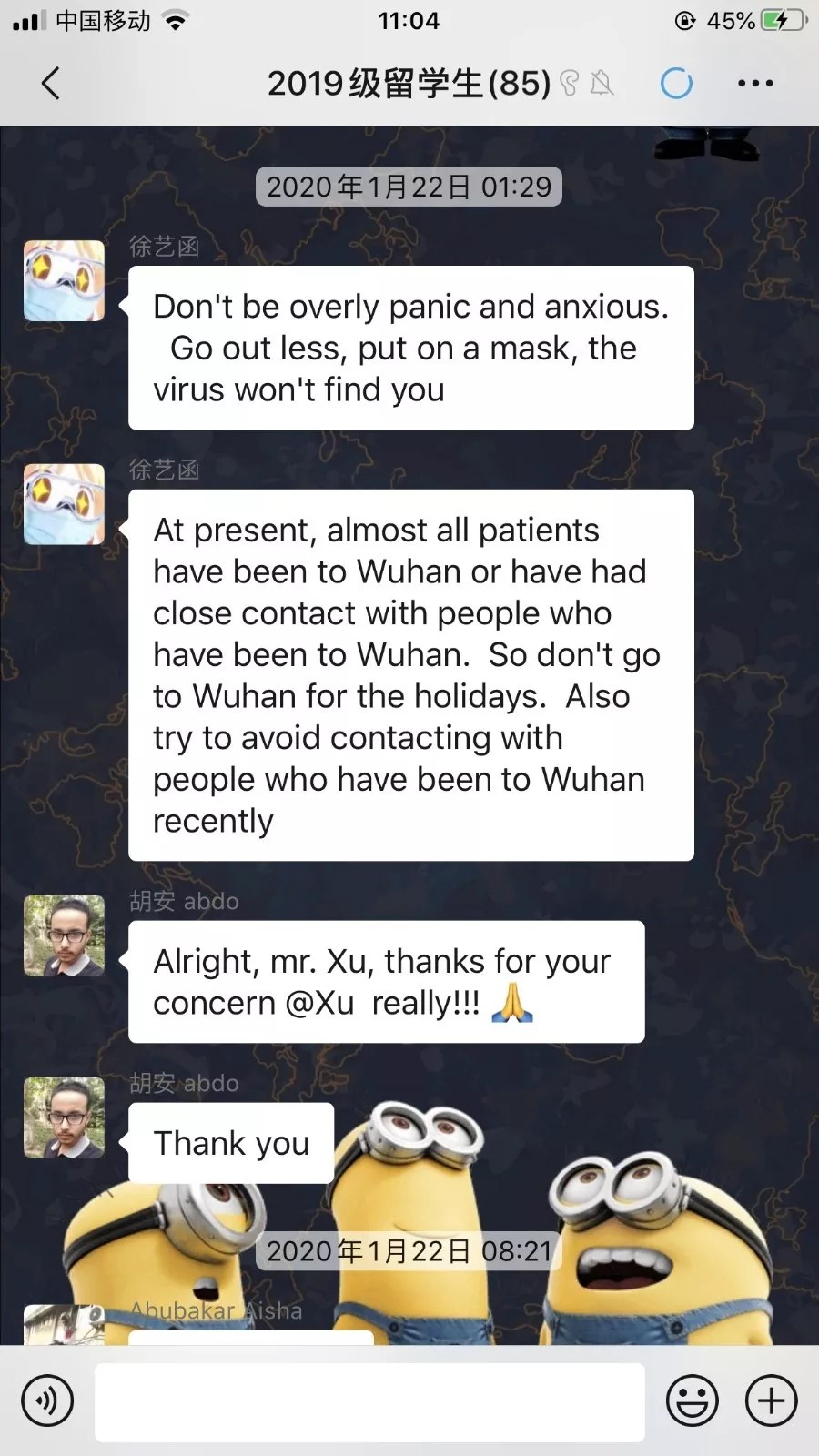Tap the message text input field
Image resolution: width=819 pixels, height=1456 pixels.
[x=369, y=1401]
